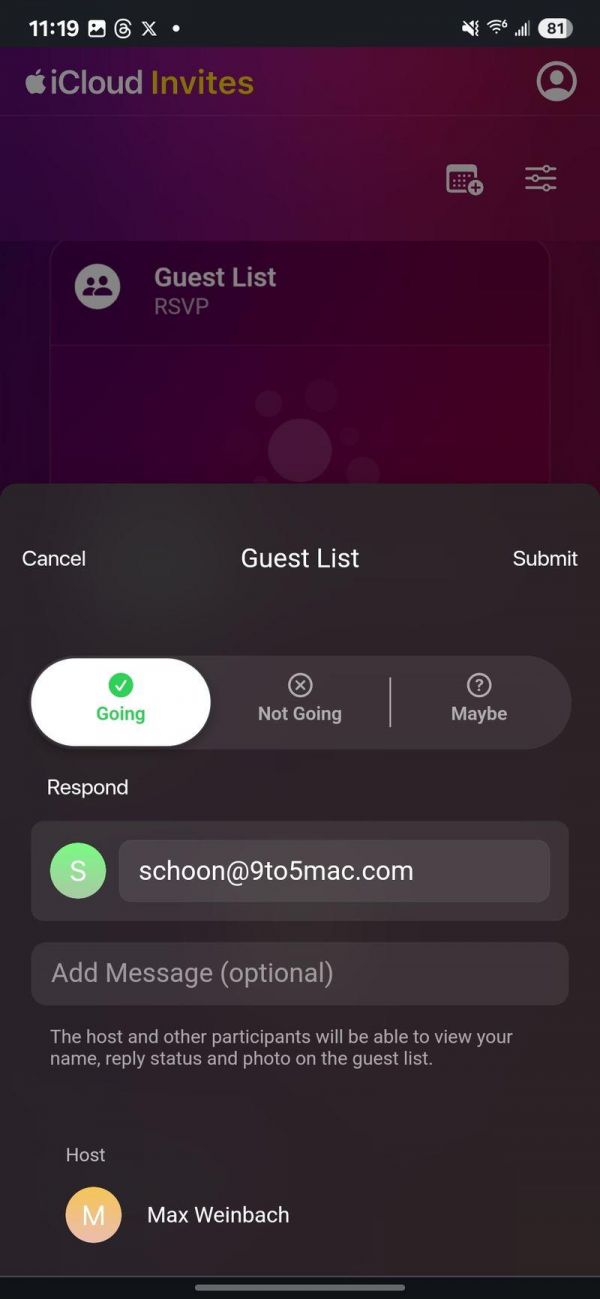The height and width of the screenshot is (1299, 600).
Task: Select the Not Going option
Action: pos(300,701)
